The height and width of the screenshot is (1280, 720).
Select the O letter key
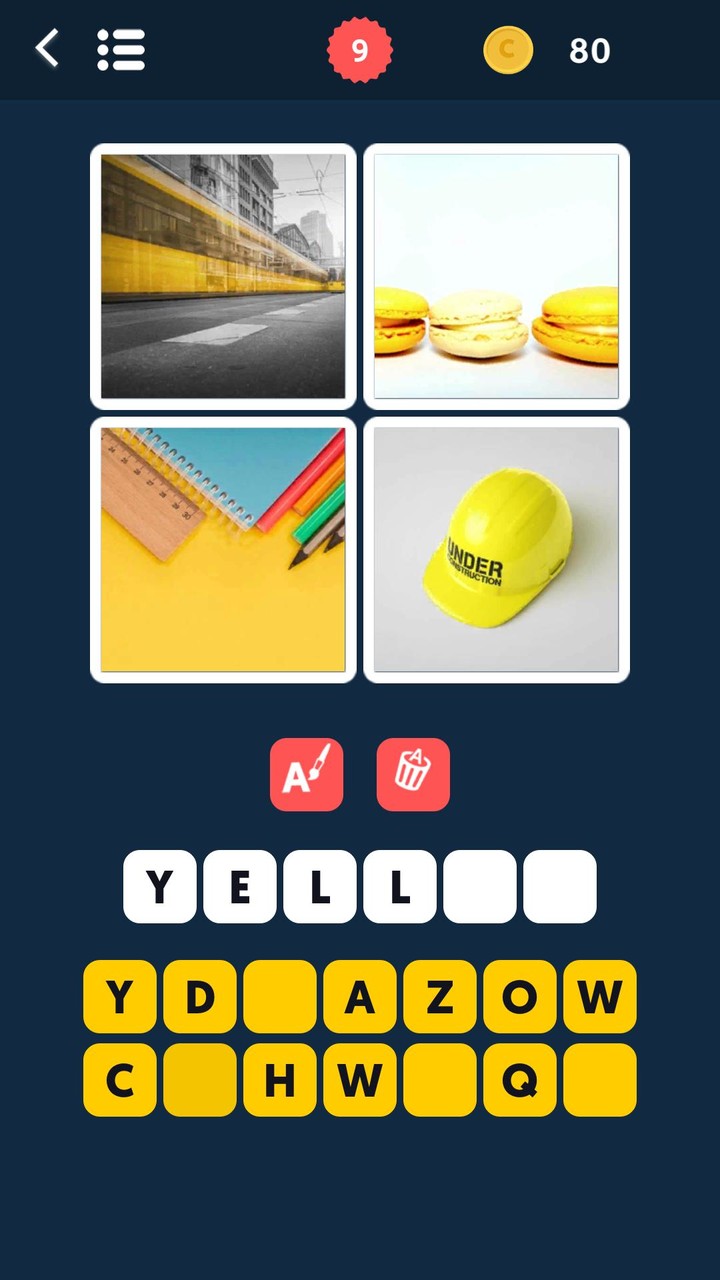tap(519, 997)
